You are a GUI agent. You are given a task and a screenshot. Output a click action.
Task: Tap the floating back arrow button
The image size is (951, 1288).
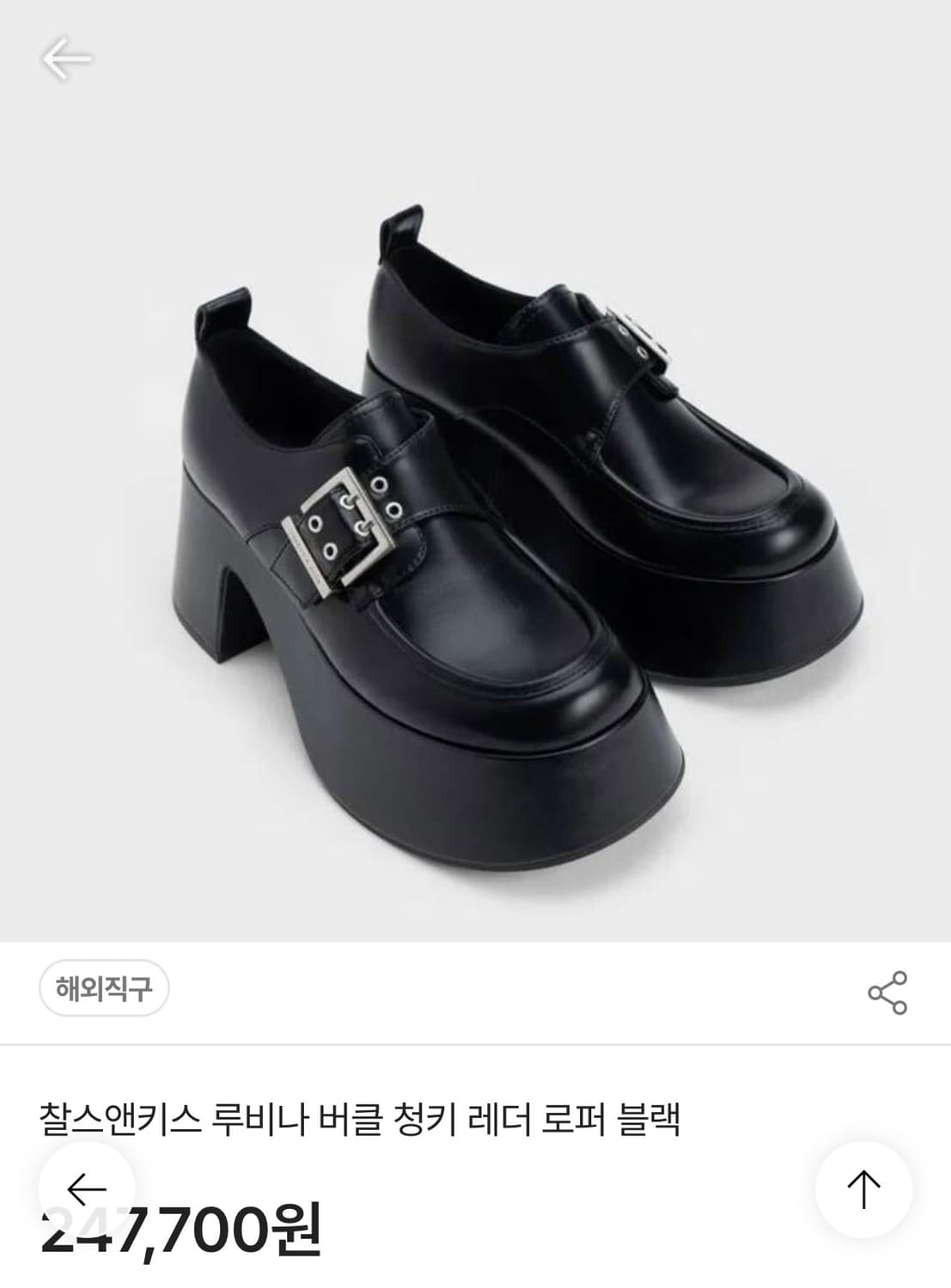point(87,1189)
